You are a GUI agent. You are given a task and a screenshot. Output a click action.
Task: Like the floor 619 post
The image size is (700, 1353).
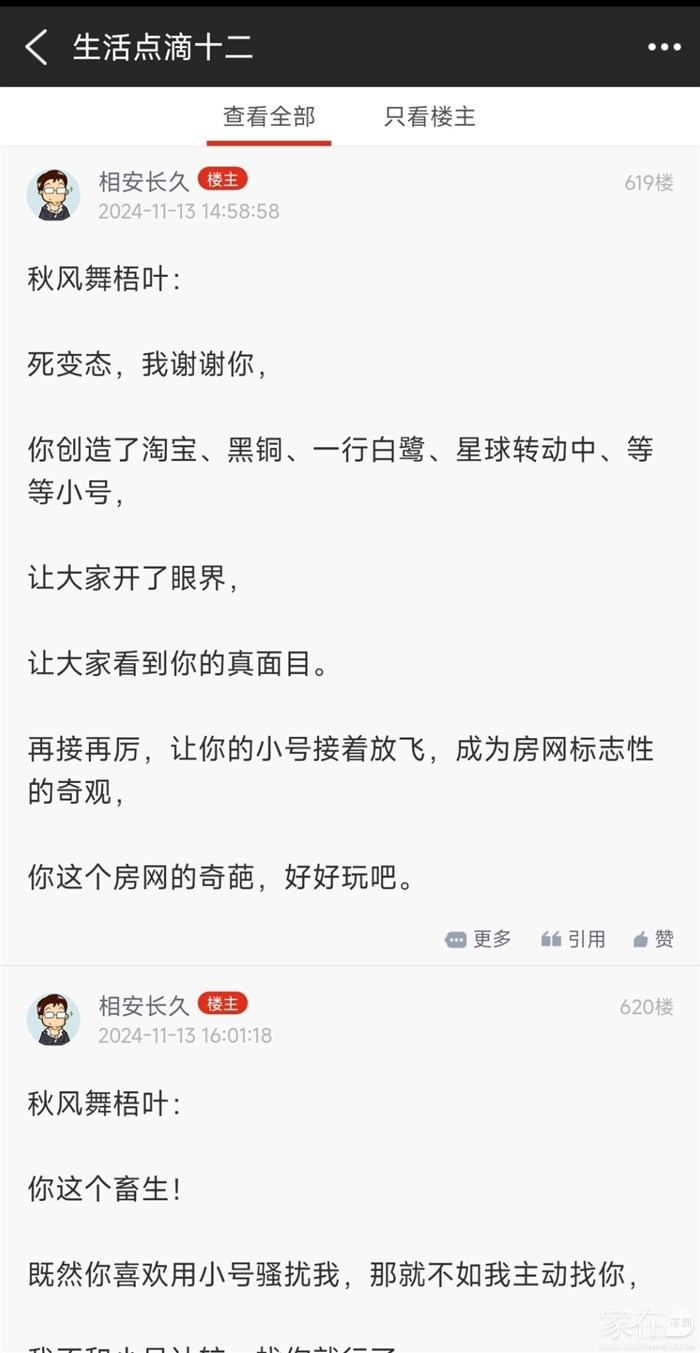654,939
